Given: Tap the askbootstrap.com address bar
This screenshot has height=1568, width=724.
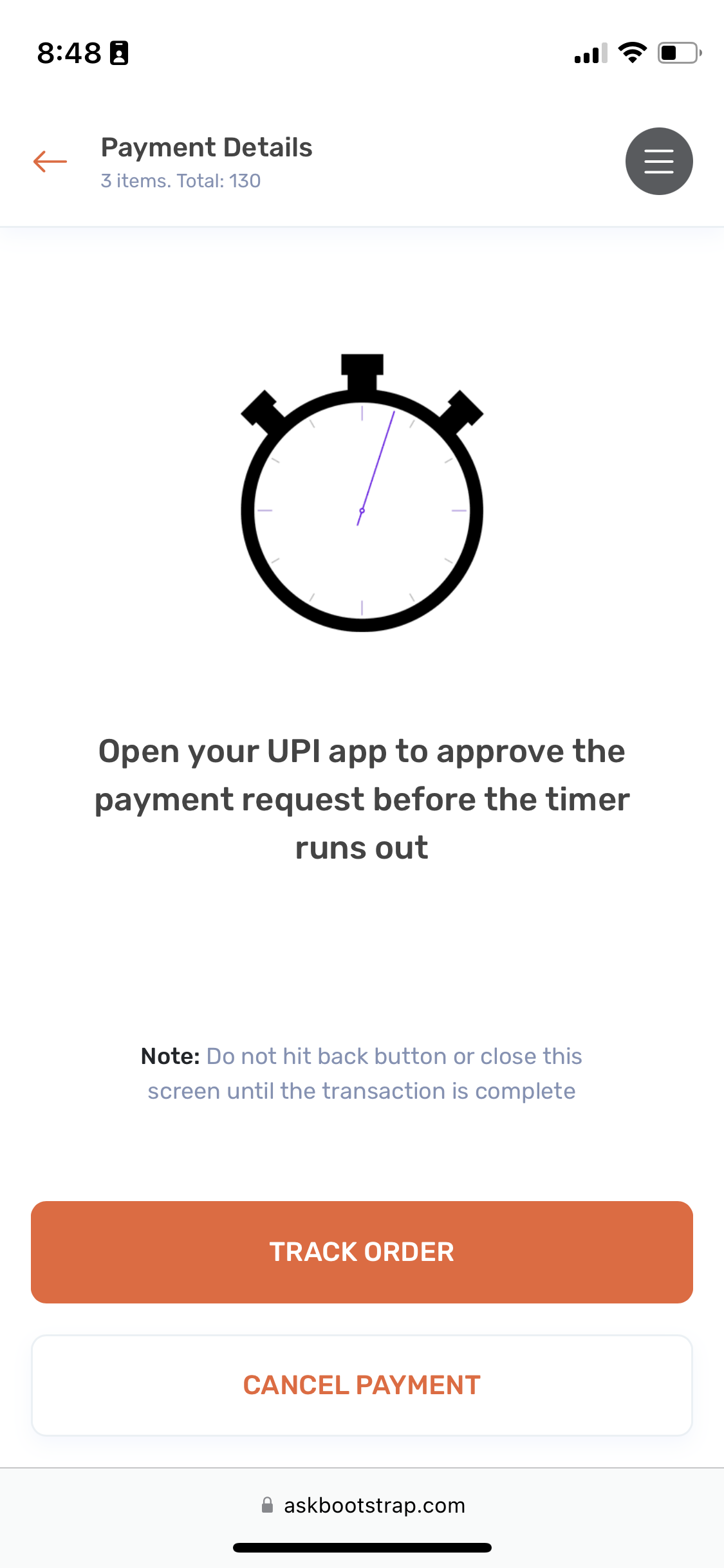Looking at the screenshot, I should (x=363, y=1506).
